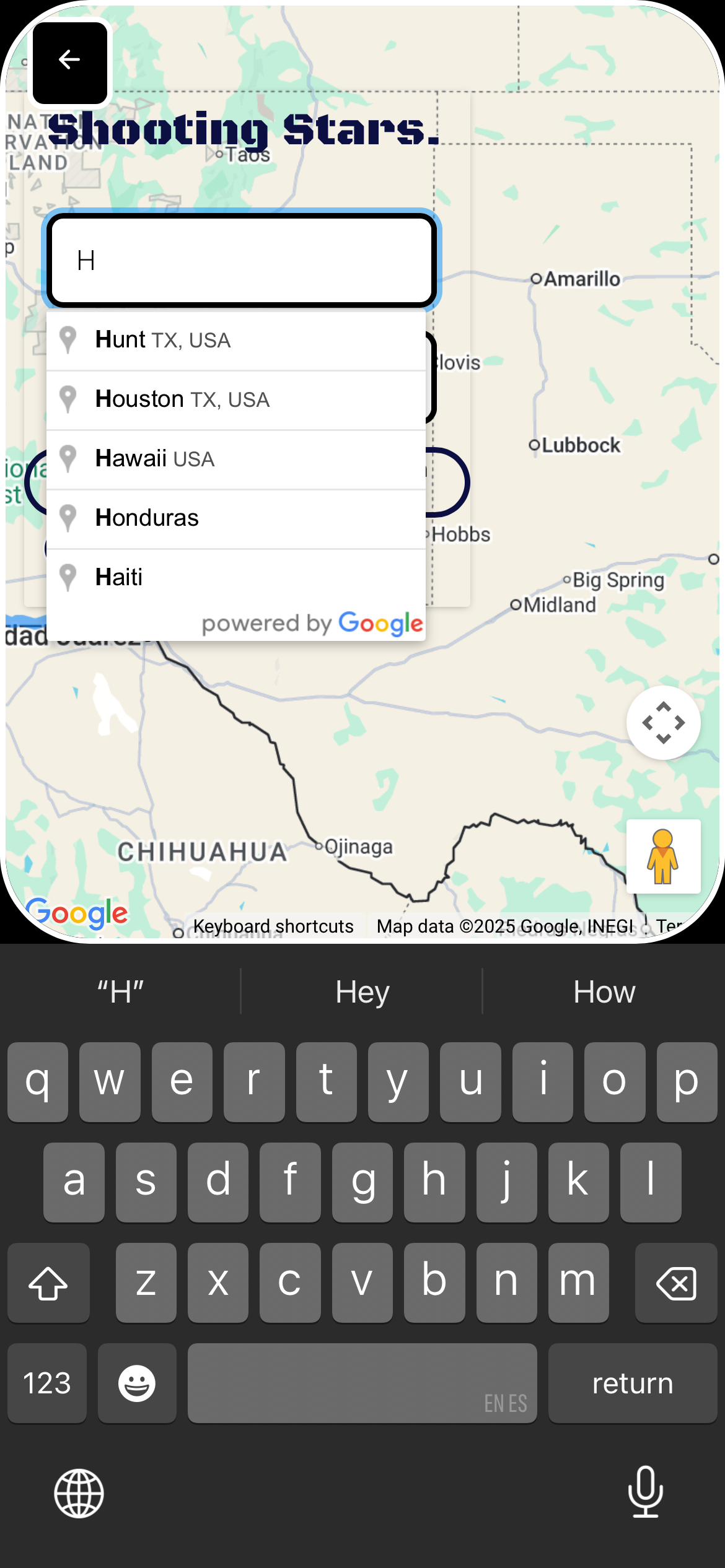Focus the location search field containing H

(242, 260)
